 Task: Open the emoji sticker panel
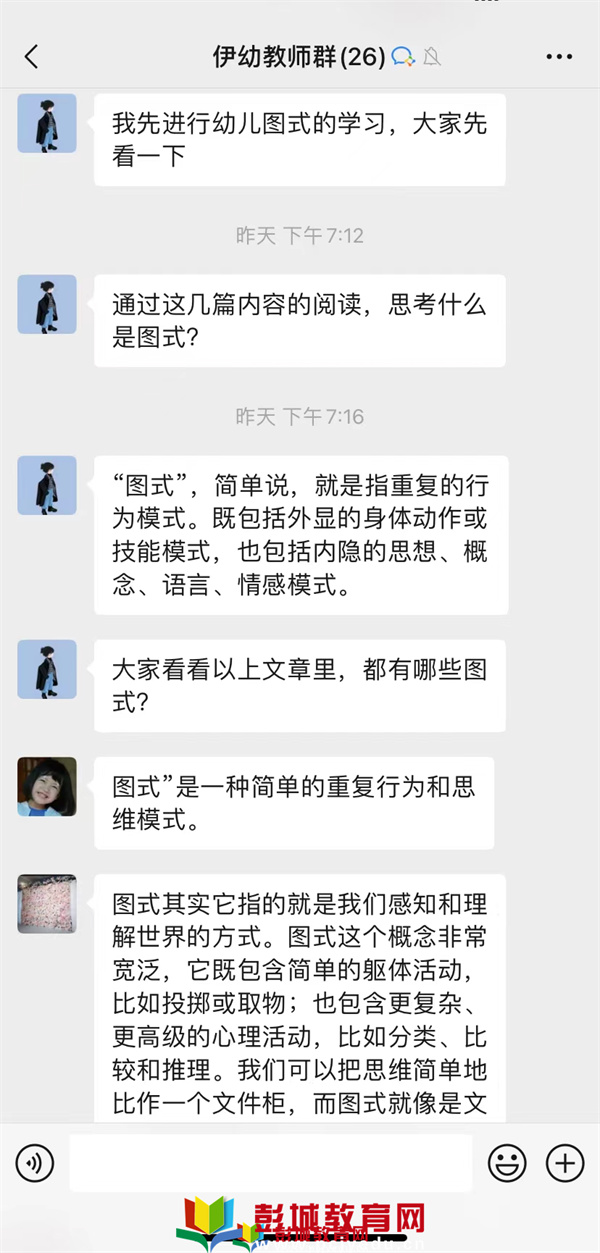pos(507,1163)
